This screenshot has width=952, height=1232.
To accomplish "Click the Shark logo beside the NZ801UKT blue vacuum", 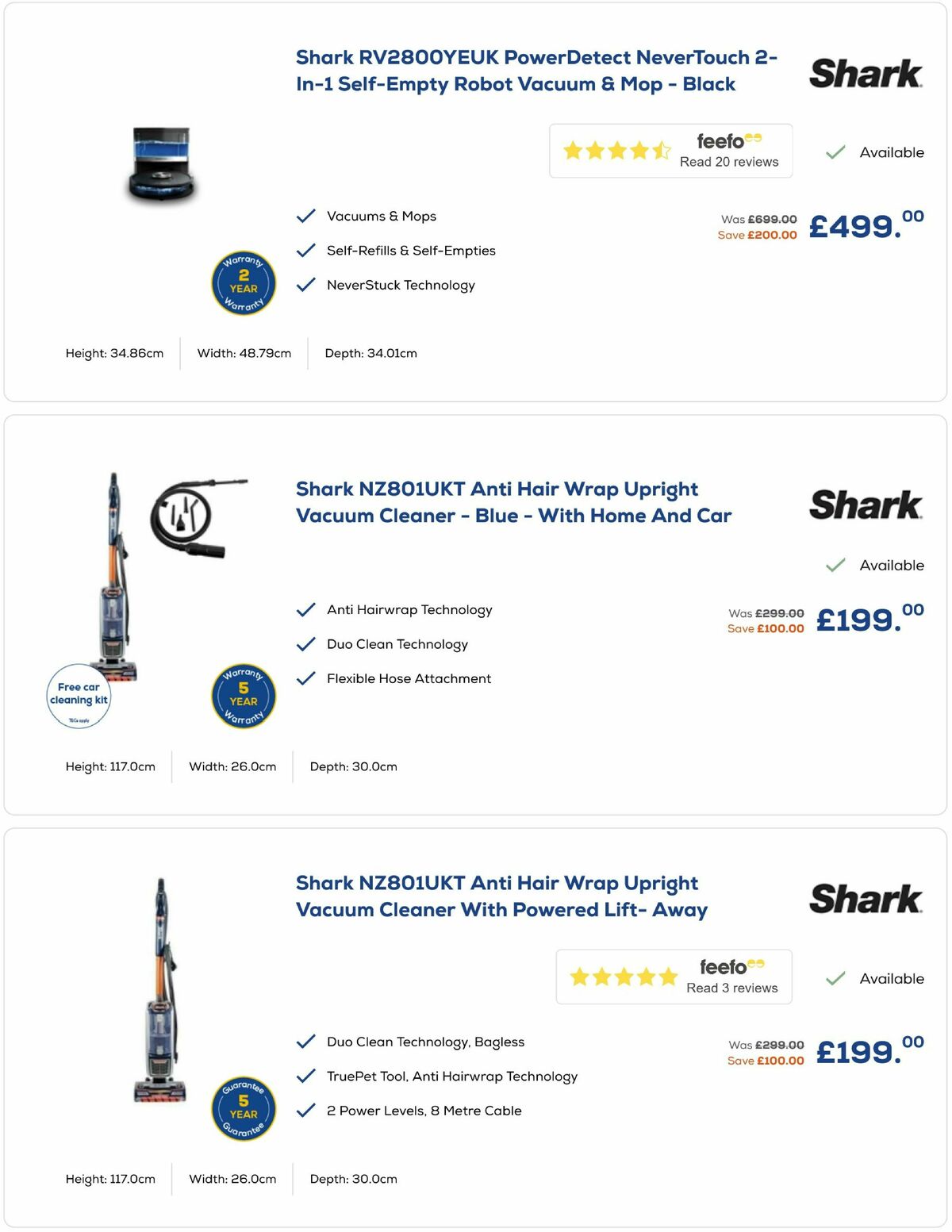I will pyautogui.click(x=865, y=505).
